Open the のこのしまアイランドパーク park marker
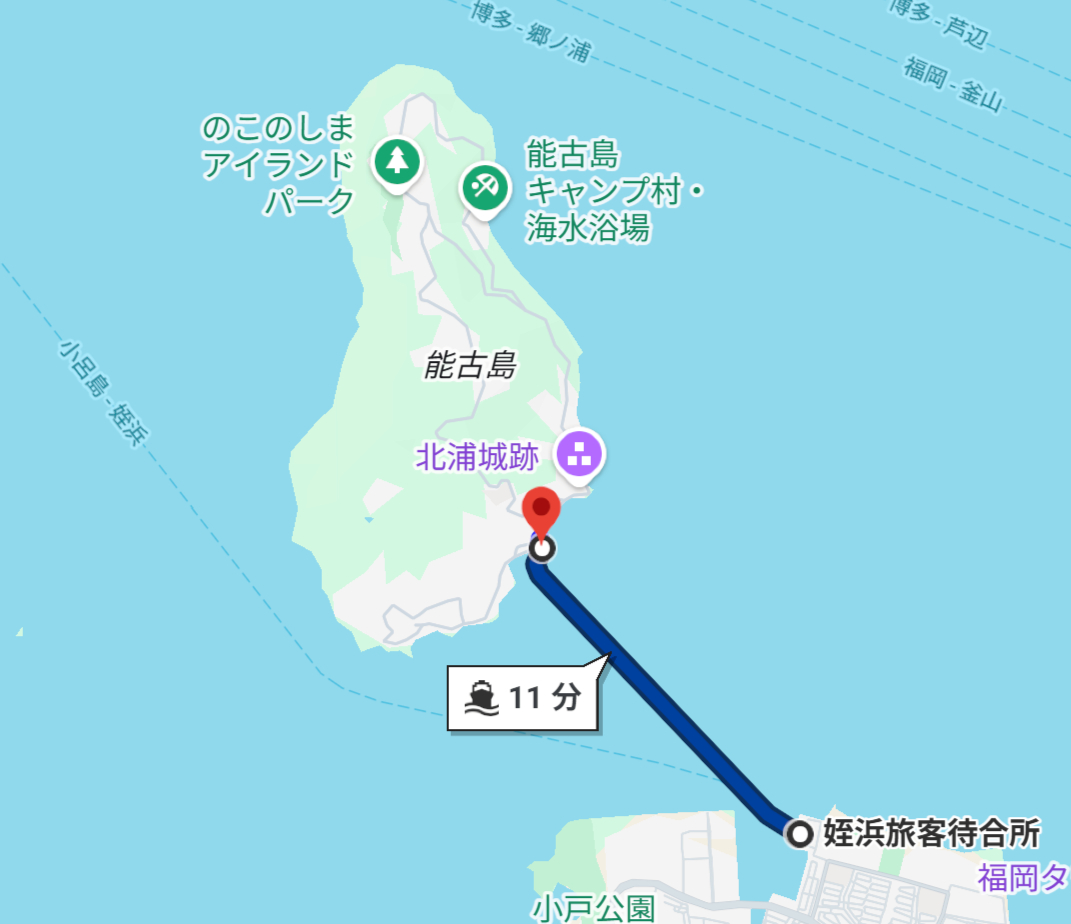This screenshot has height=924, width=1071. click(397, 162)
